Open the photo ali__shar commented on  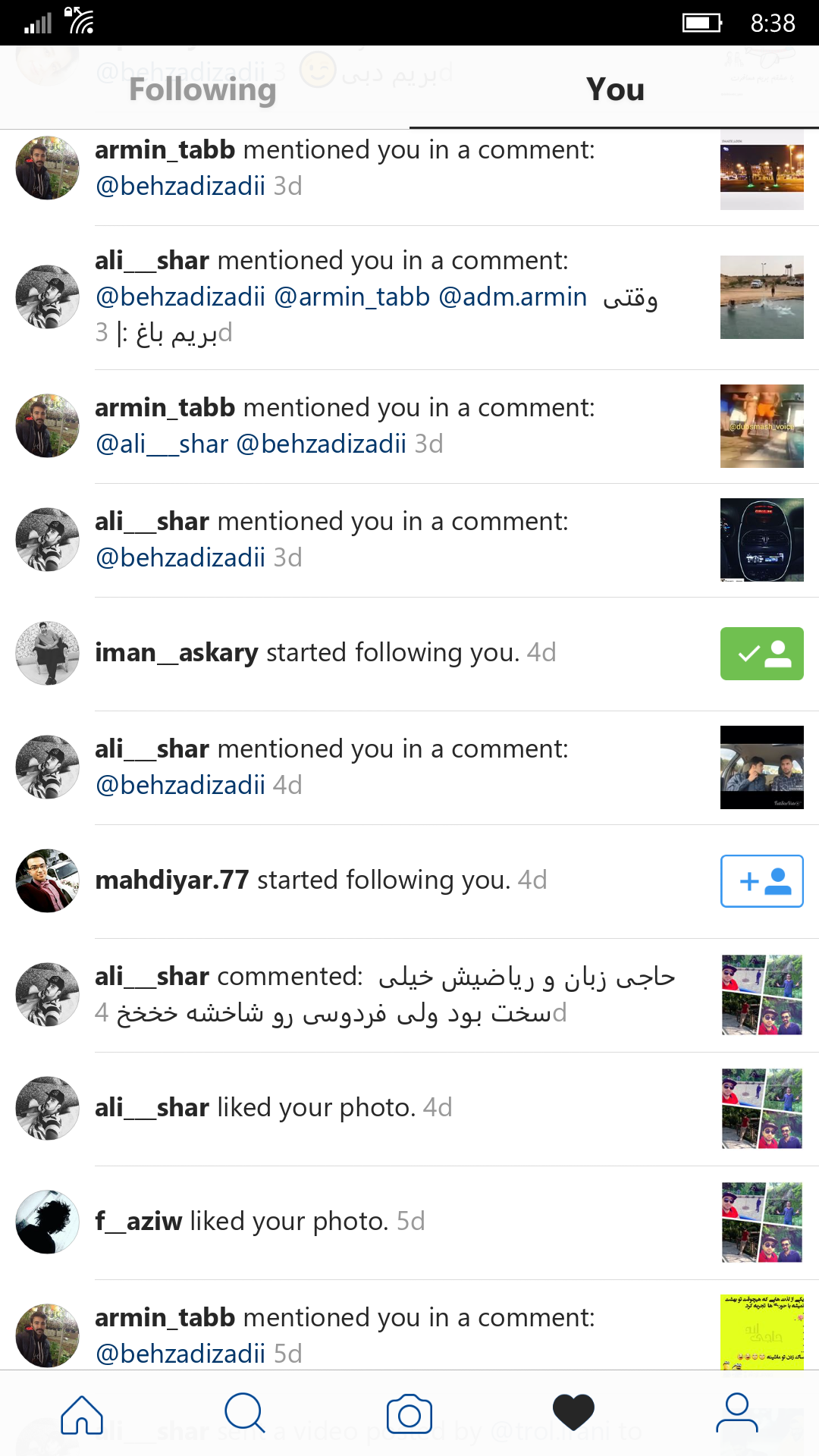(x=762, y=995)
